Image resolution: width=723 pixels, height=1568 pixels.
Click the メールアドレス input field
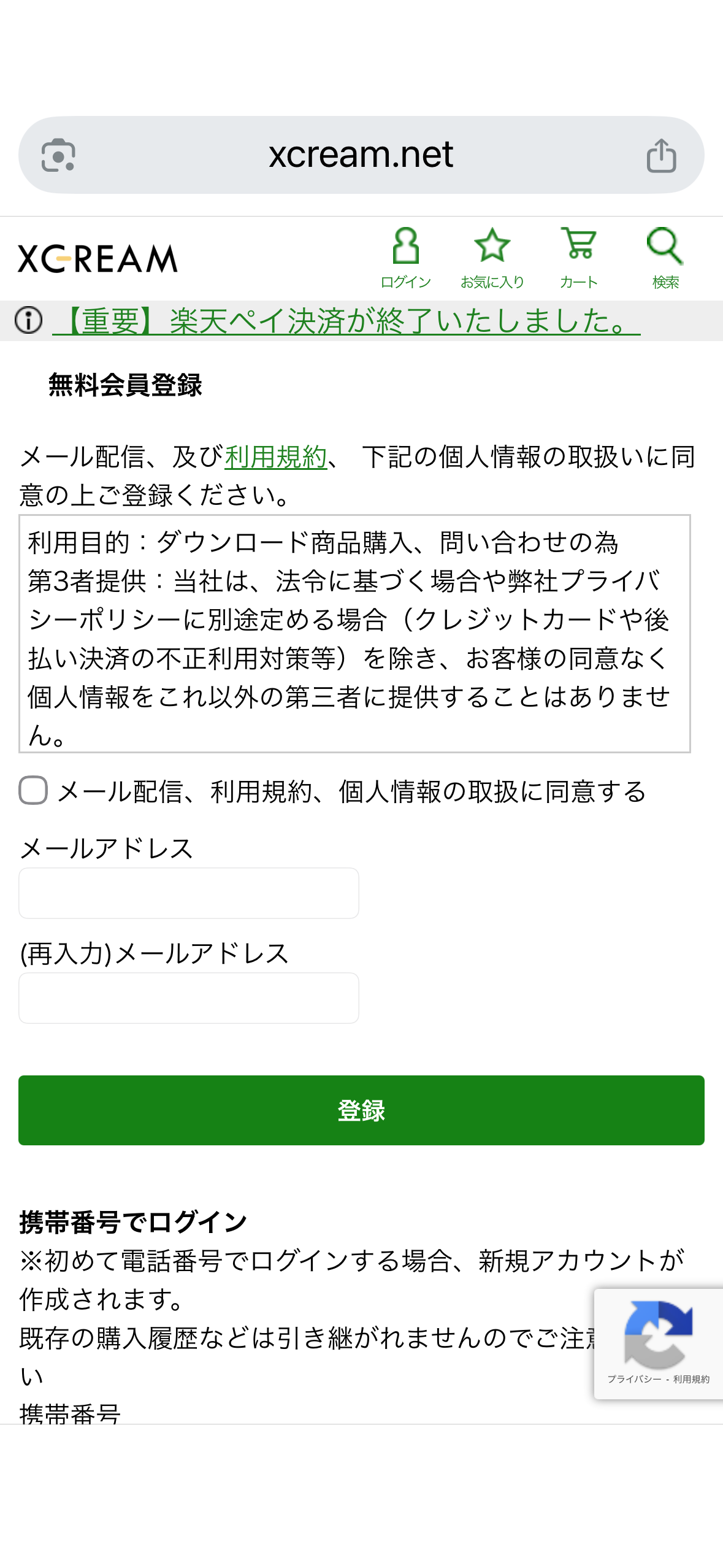coord(188,893)
